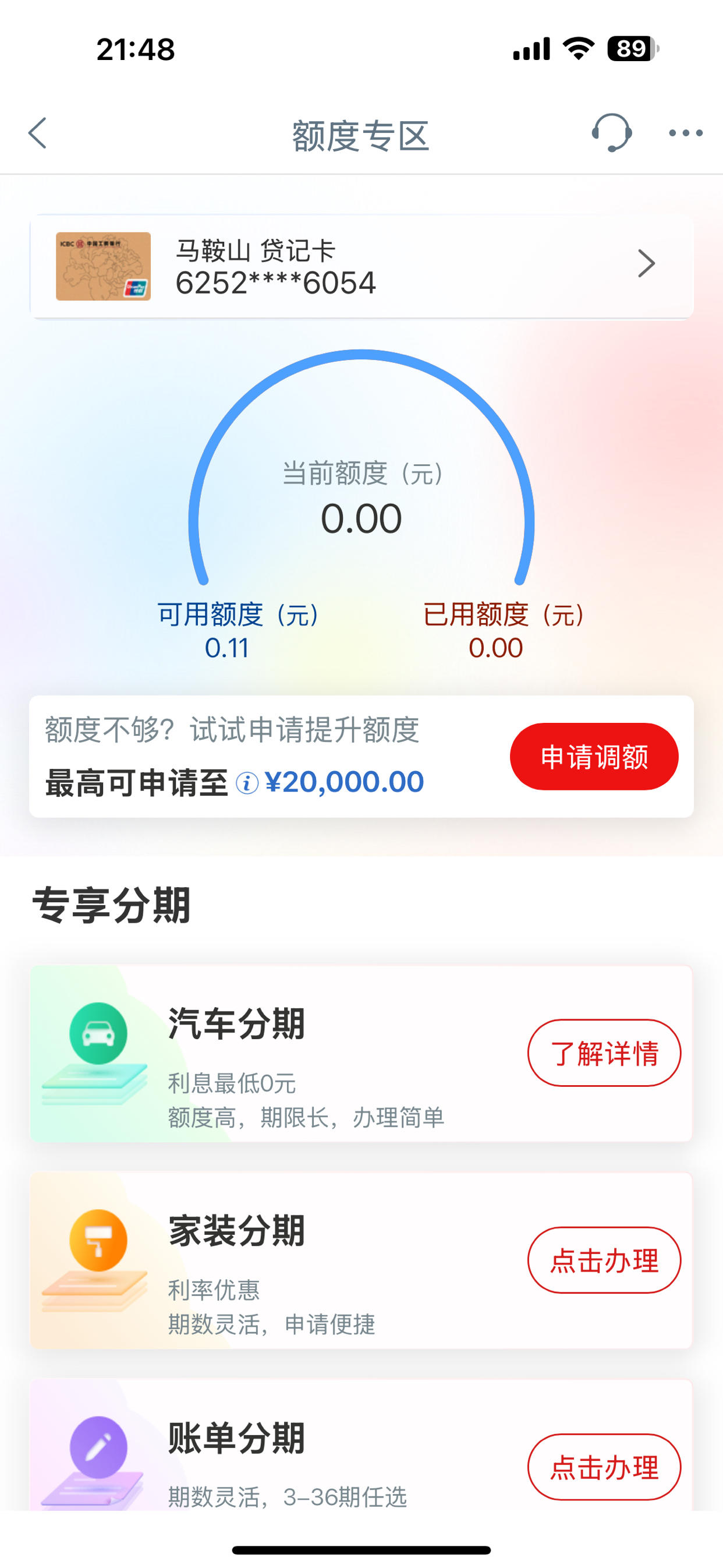Tap the 申请调额 button

point(594,757)
